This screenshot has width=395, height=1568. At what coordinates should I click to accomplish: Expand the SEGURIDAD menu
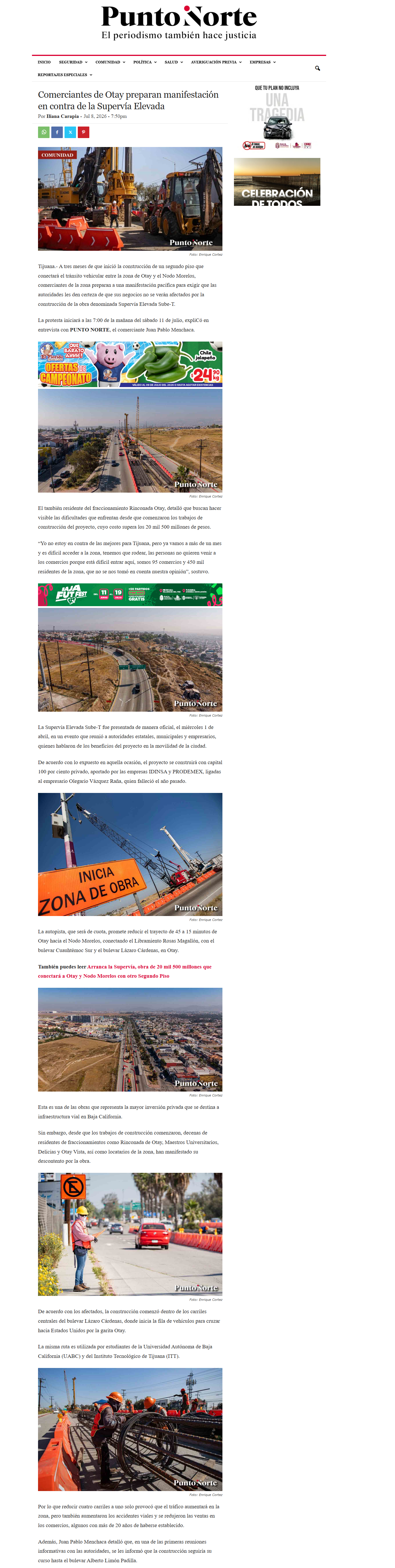(x=73, y=62)
